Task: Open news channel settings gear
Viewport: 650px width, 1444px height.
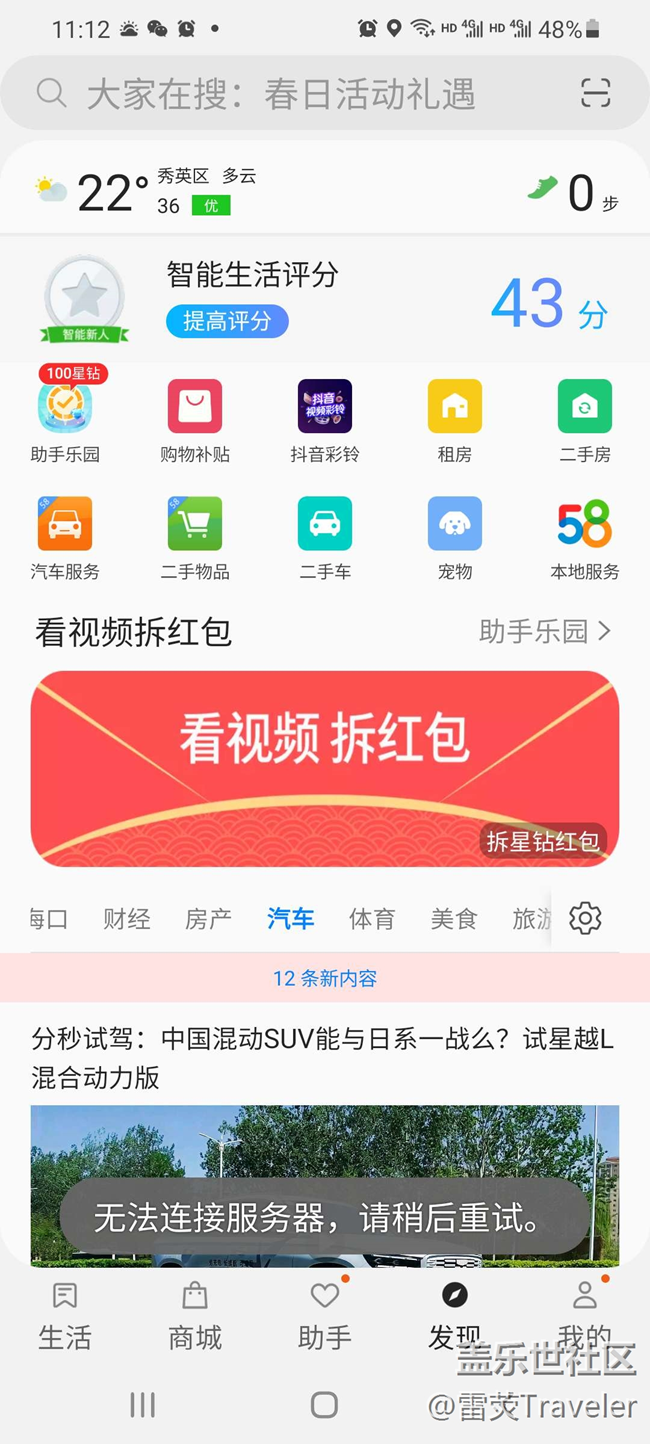Action: coord(585,918)
